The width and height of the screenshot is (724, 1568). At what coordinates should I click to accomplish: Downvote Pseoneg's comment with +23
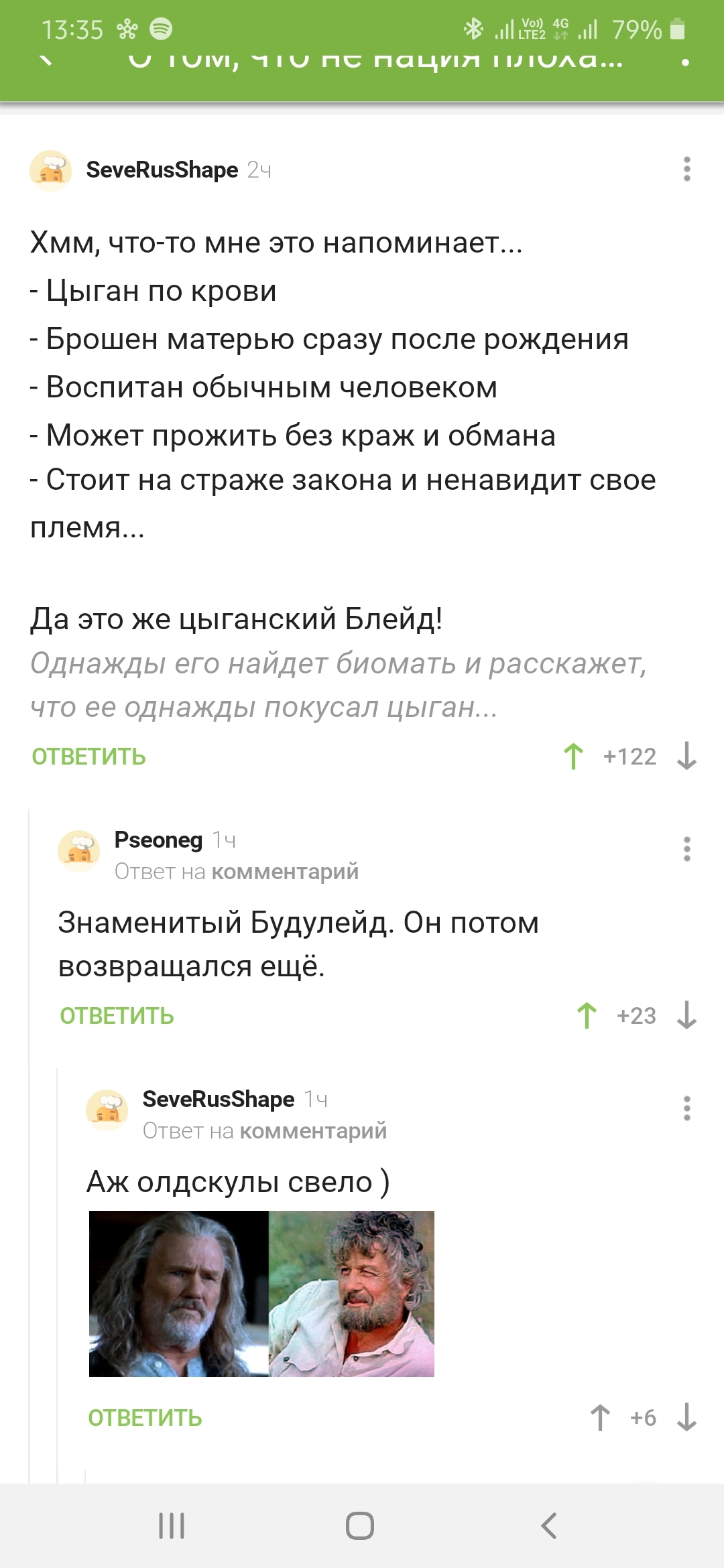687,1016
